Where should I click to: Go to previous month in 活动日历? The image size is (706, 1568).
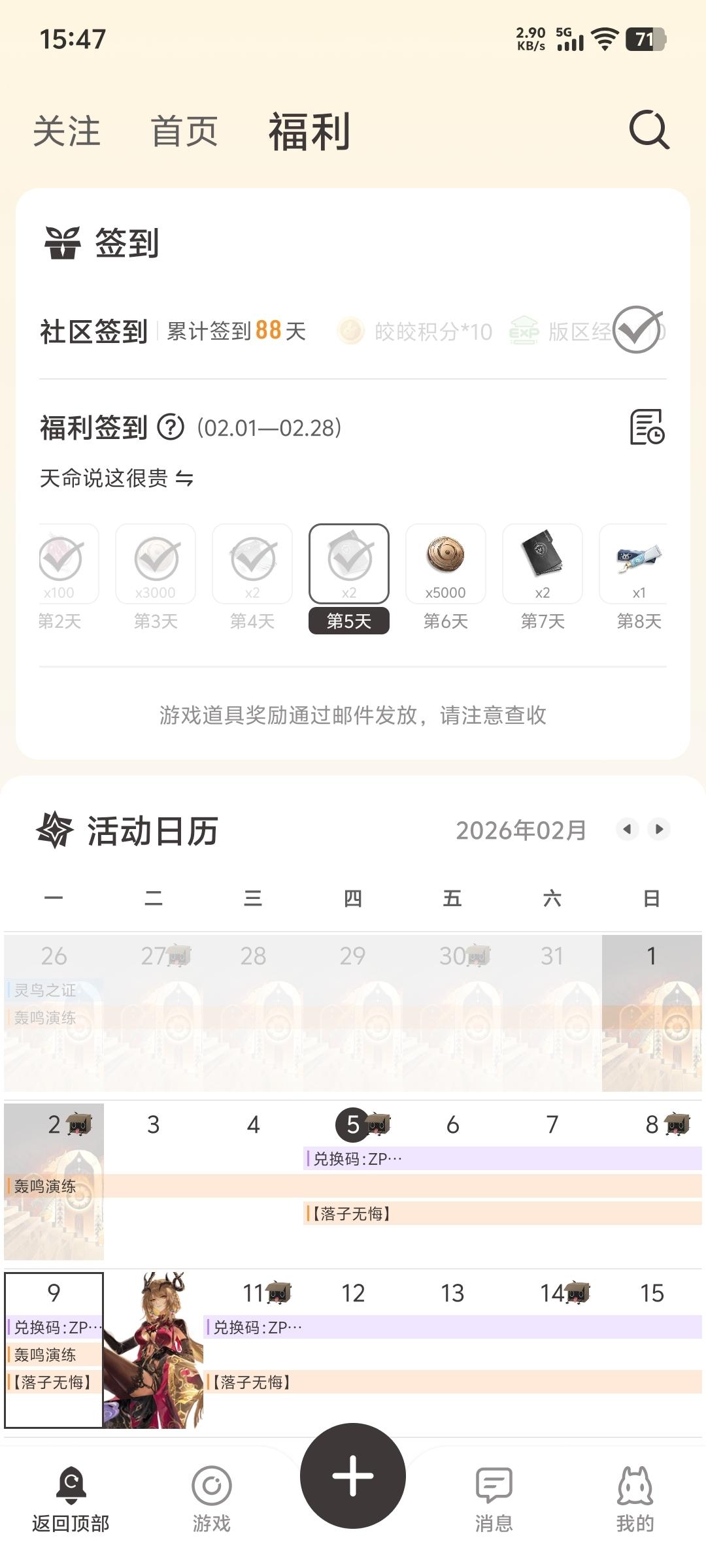click(628, 829)
